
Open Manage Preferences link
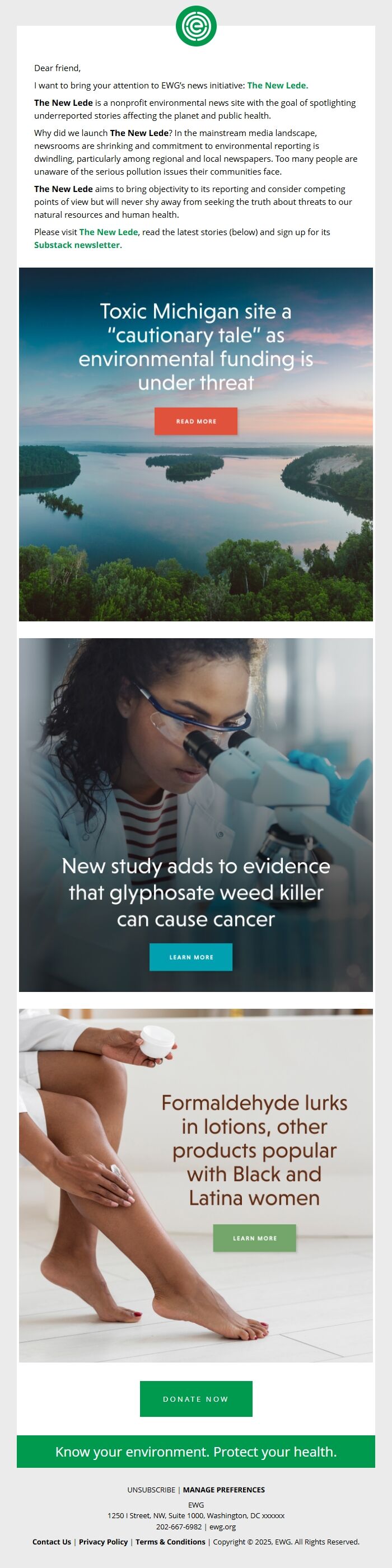(x=223, y=1490)
